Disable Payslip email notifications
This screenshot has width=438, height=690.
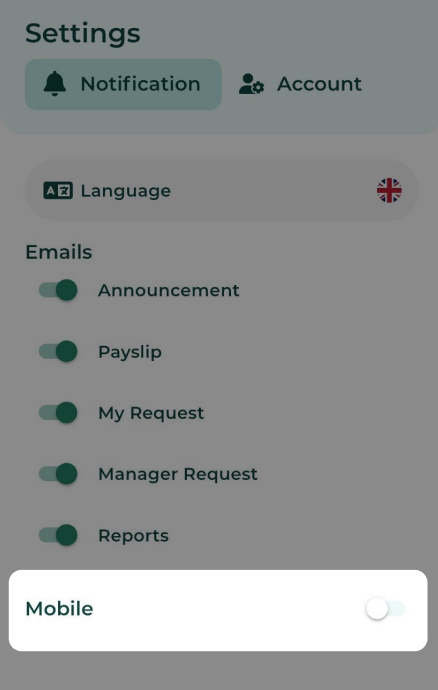(x=58, y=351)
